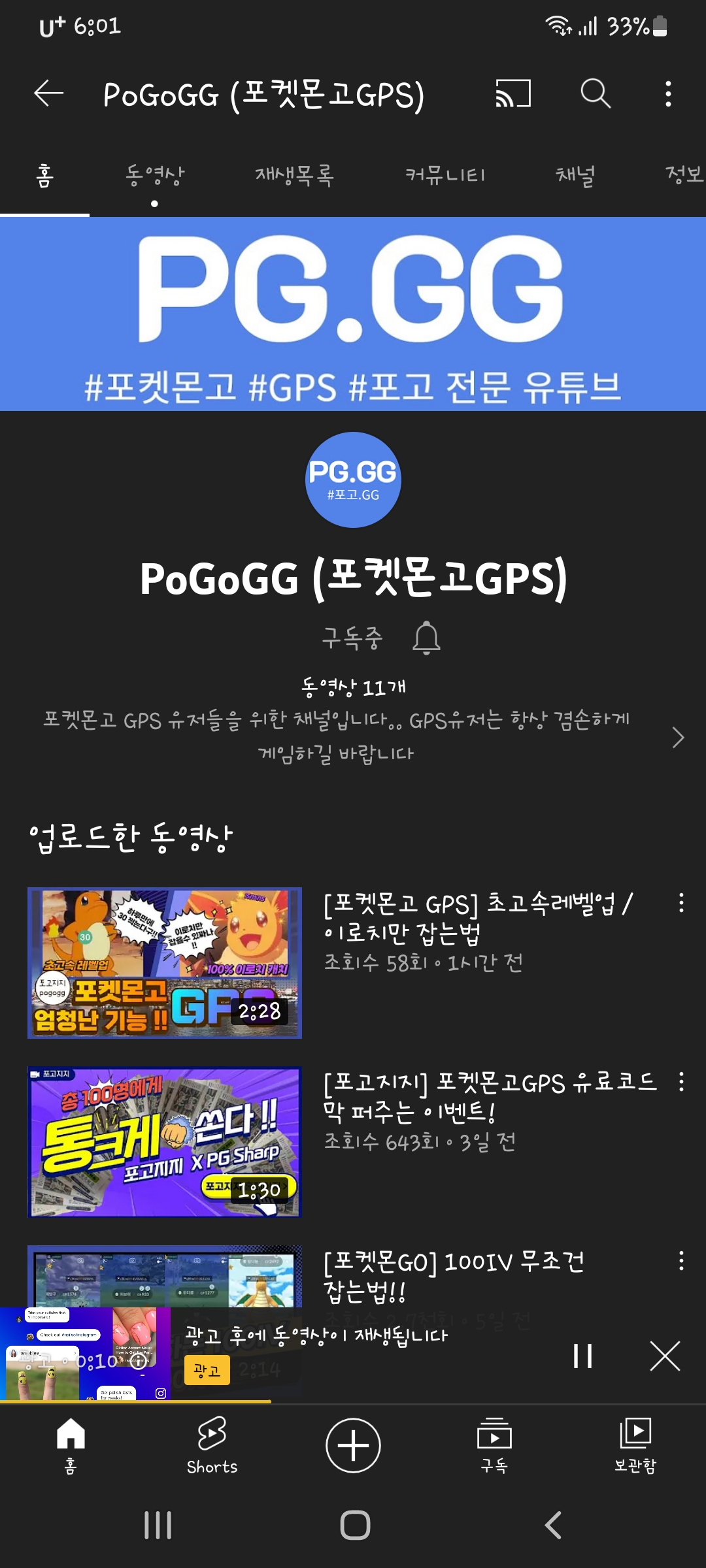Tap the cast to device icon
Viewport: 706px width, 1568px height.
coord(513,93)
